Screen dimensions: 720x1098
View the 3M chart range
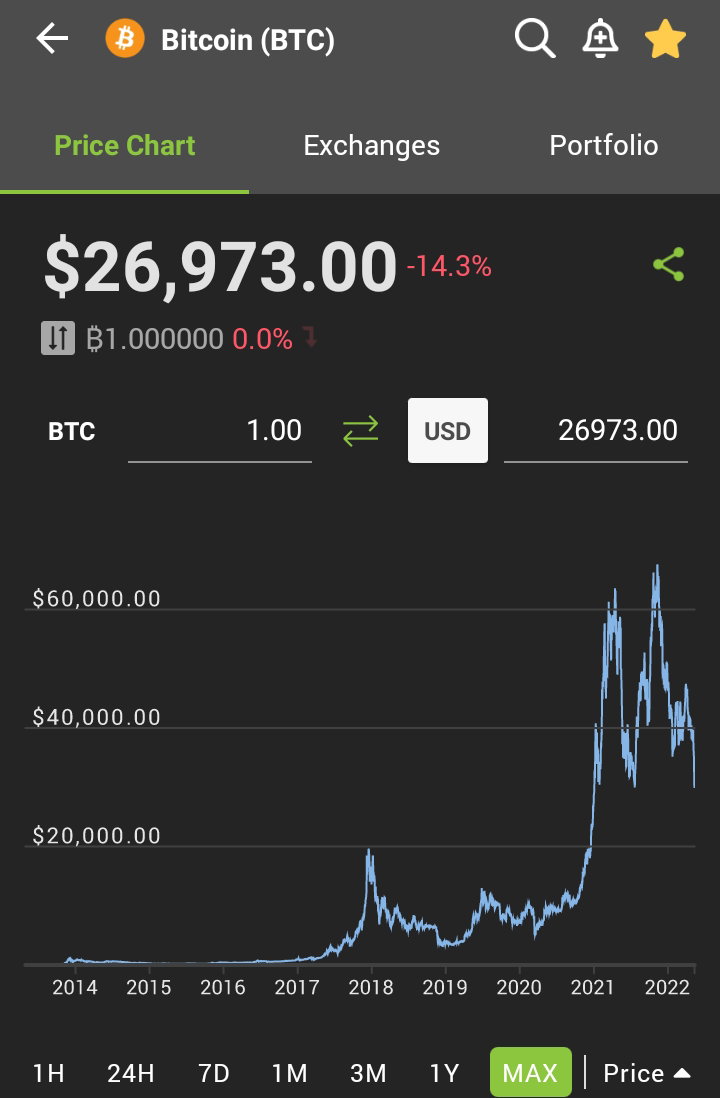tap(368, 1073)
